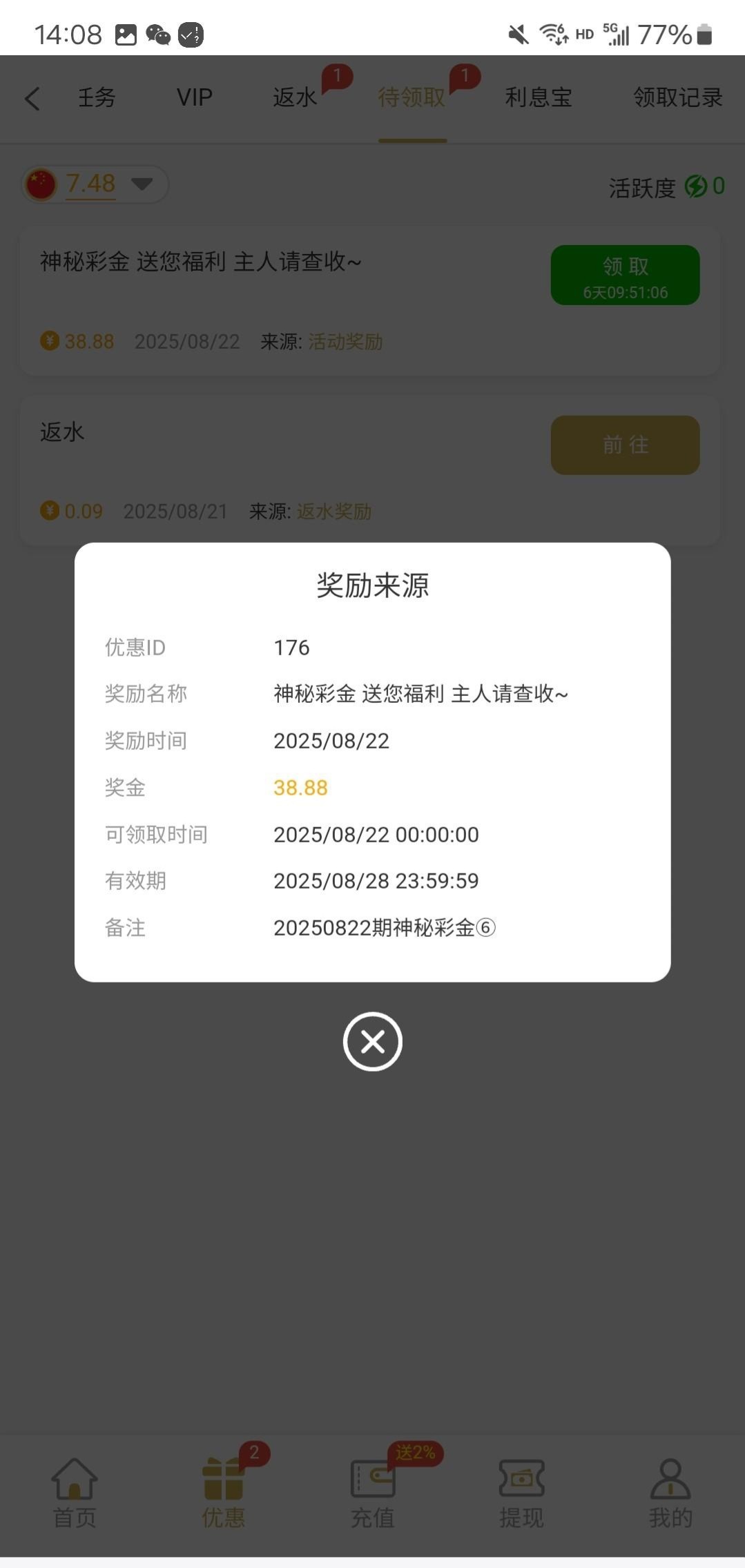This screenshot has width=745, height=1568.
Task: Claim the 38.88 神秘彩金 reward with 领取
Action: click(x=625, y=275)
